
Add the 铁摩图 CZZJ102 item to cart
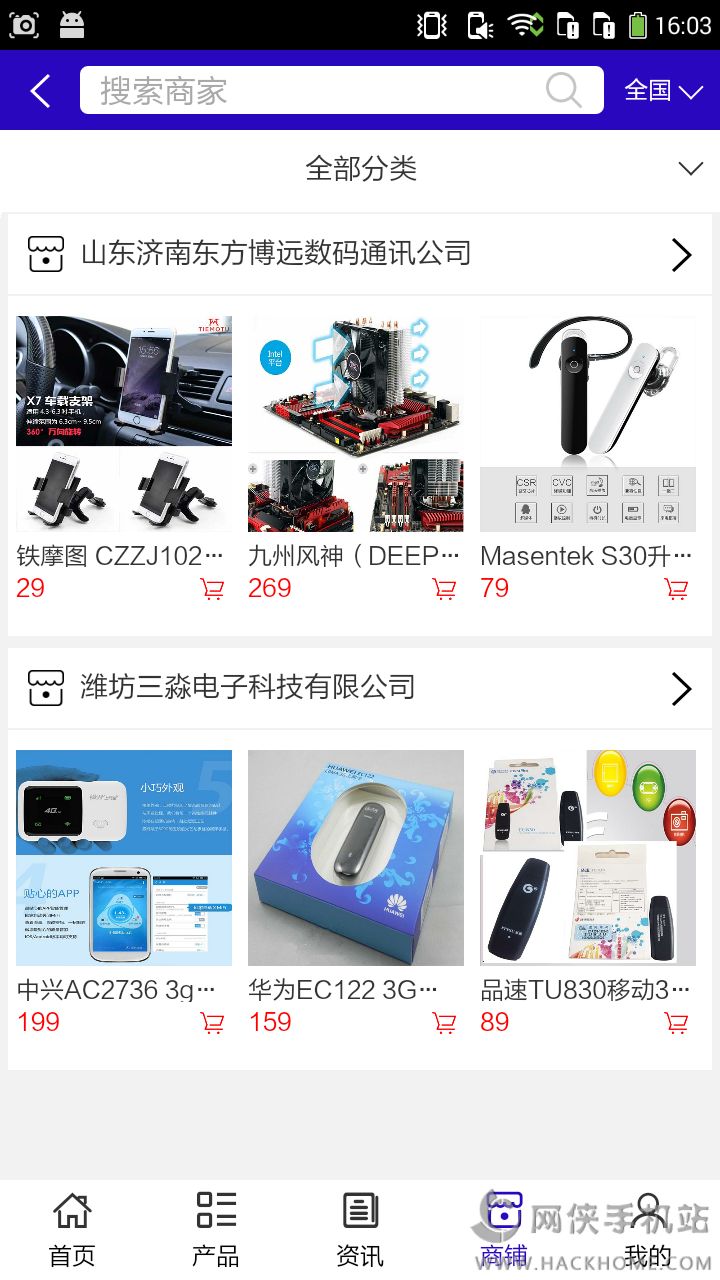(x=213, y=589)
